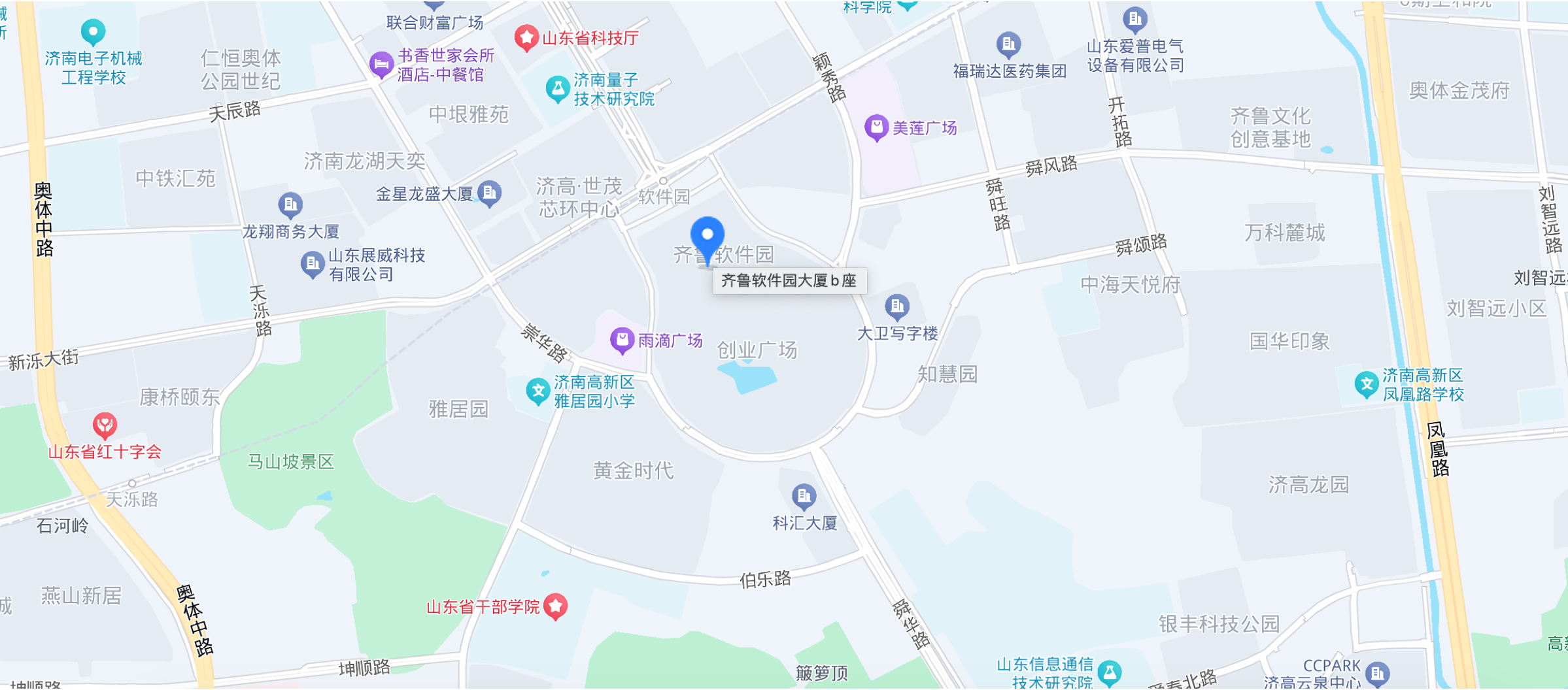
Task: Select the 山东信息通信技术研究院 marker
Action: tap(1110, 672)
